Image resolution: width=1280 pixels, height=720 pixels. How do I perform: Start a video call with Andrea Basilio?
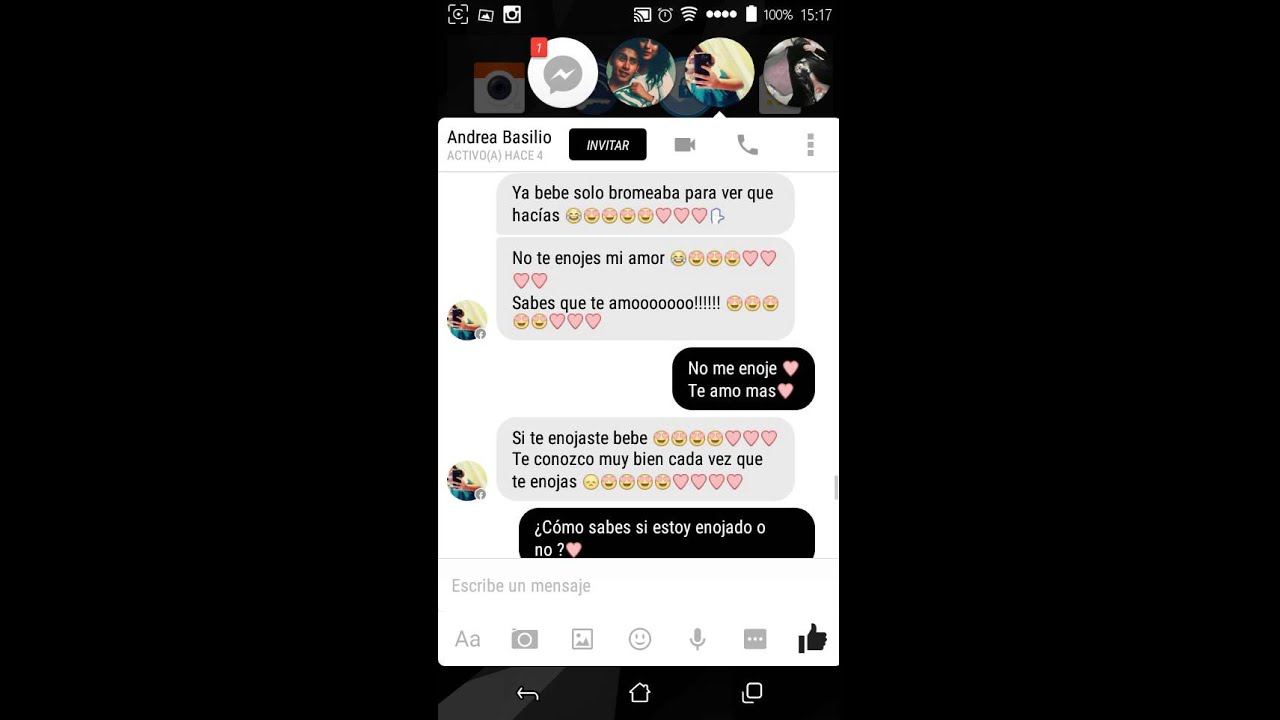[x=685, y=145]
